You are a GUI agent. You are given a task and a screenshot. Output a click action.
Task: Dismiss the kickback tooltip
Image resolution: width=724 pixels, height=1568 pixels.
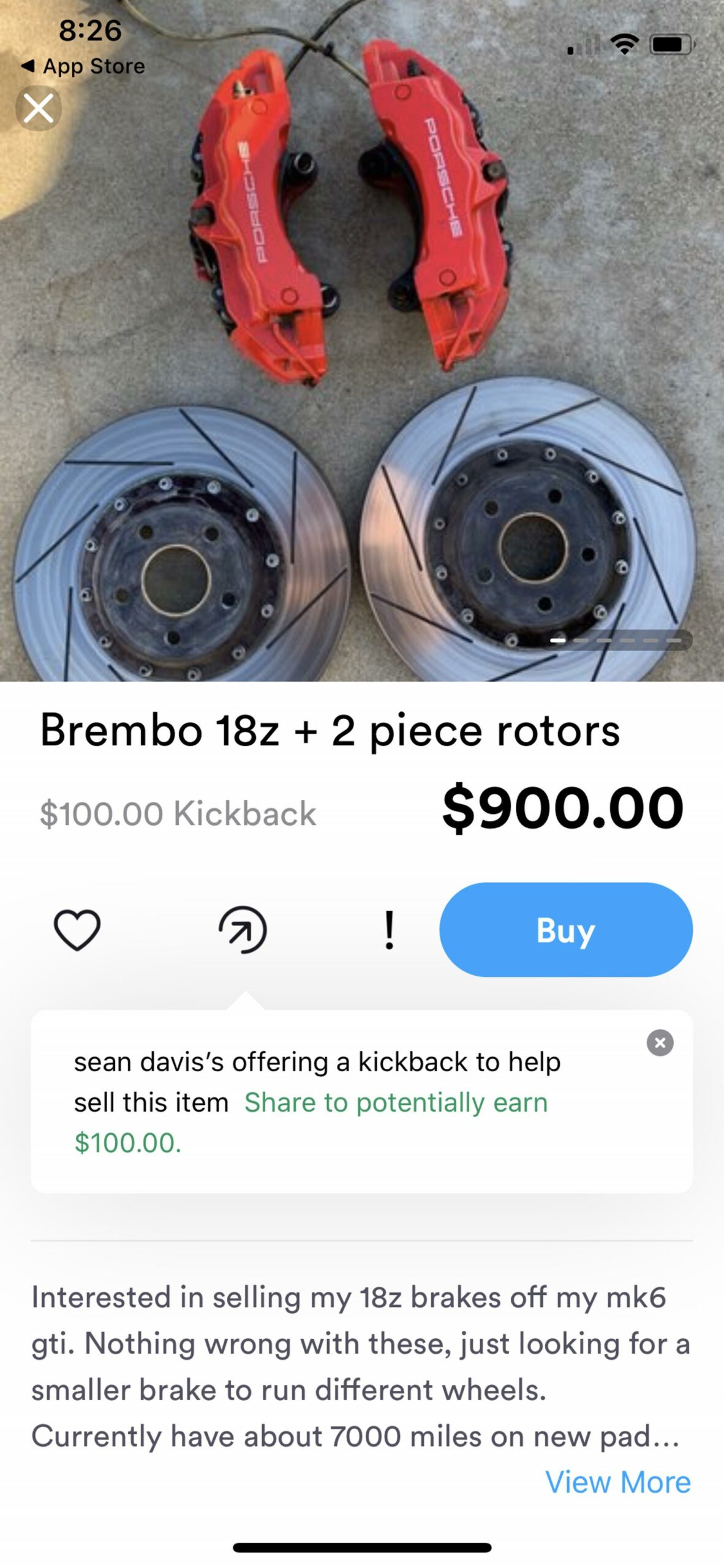click(660, 1042)
